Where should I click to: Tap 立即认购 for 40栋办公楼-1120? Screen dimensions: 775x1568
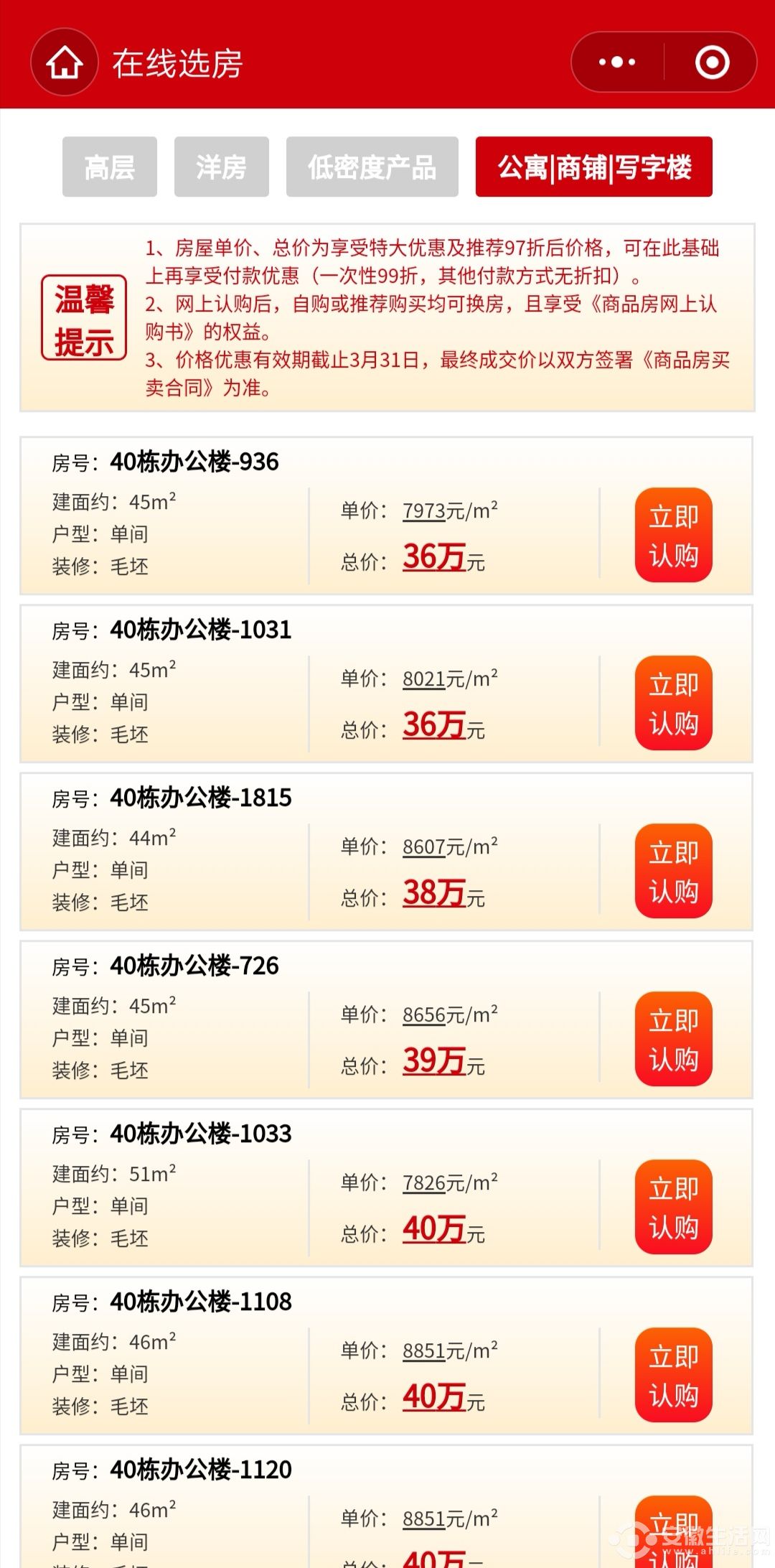(673, 1532)
